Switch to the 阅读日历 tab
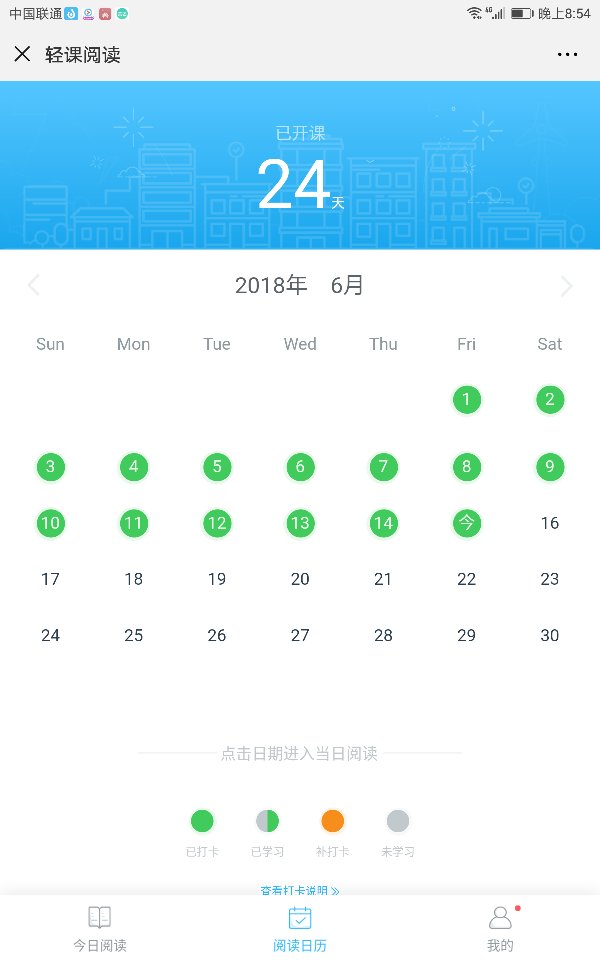Screen dimensions: 600x960 click(x=300, y=929)
